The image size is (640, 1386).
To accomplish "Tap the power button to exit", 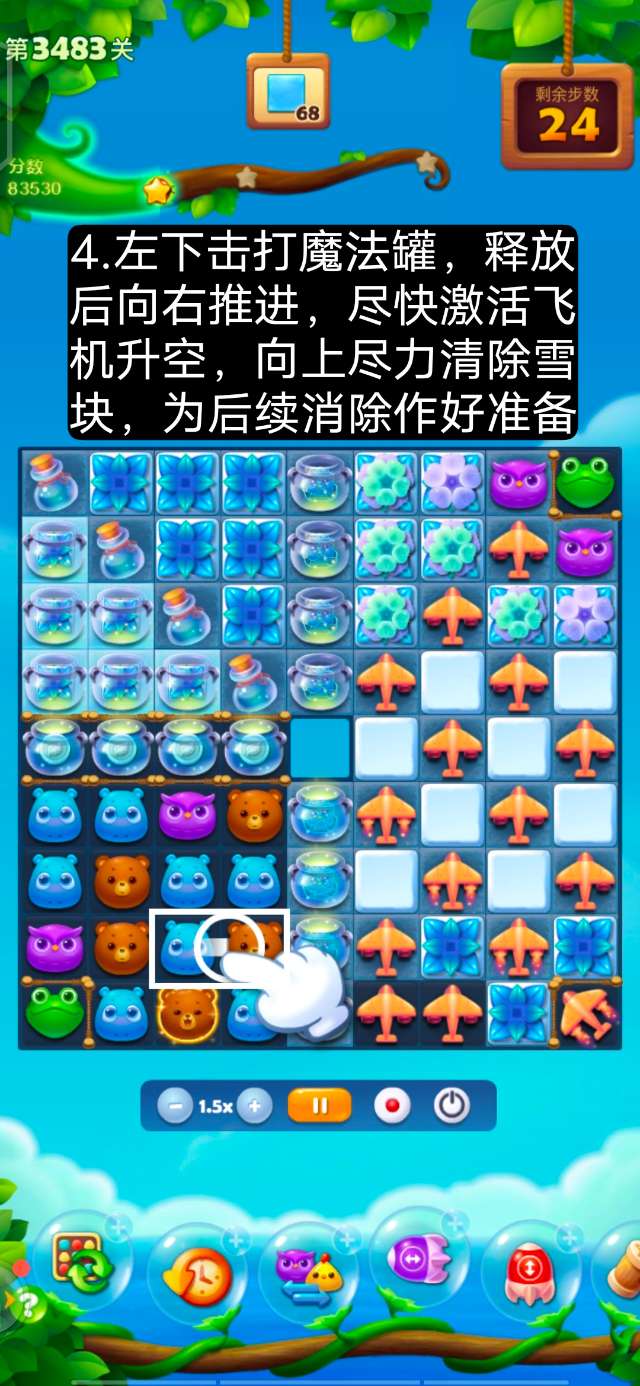I will pos(452,1106).
